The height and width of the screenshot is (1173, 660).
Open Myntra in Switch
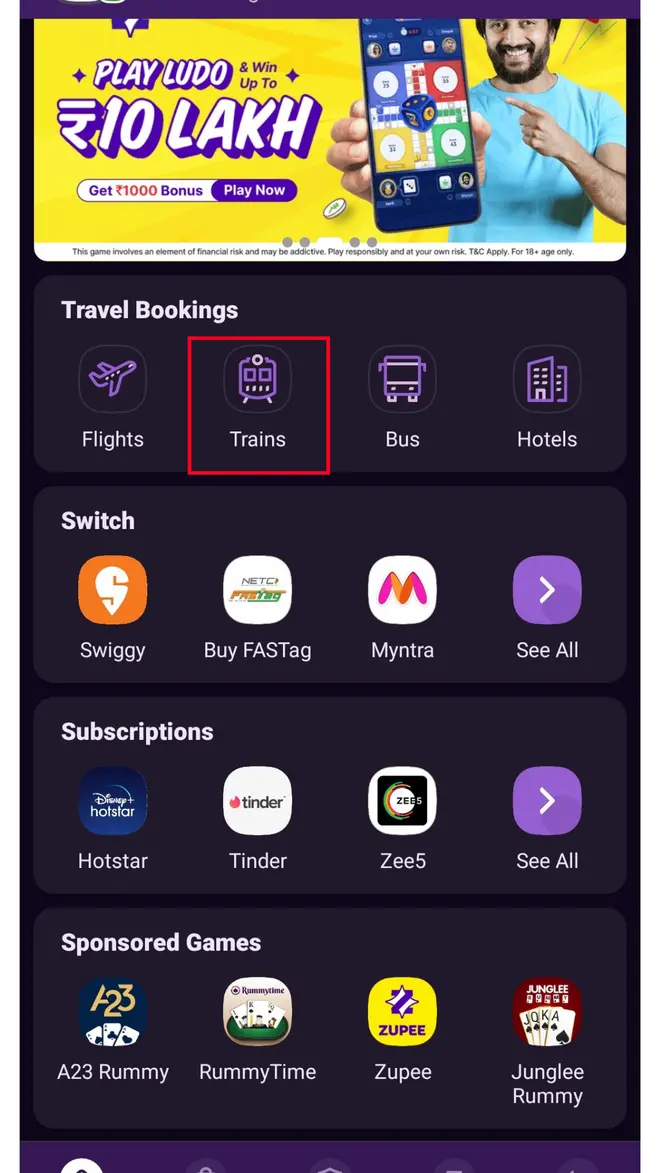tap(402, 591)
